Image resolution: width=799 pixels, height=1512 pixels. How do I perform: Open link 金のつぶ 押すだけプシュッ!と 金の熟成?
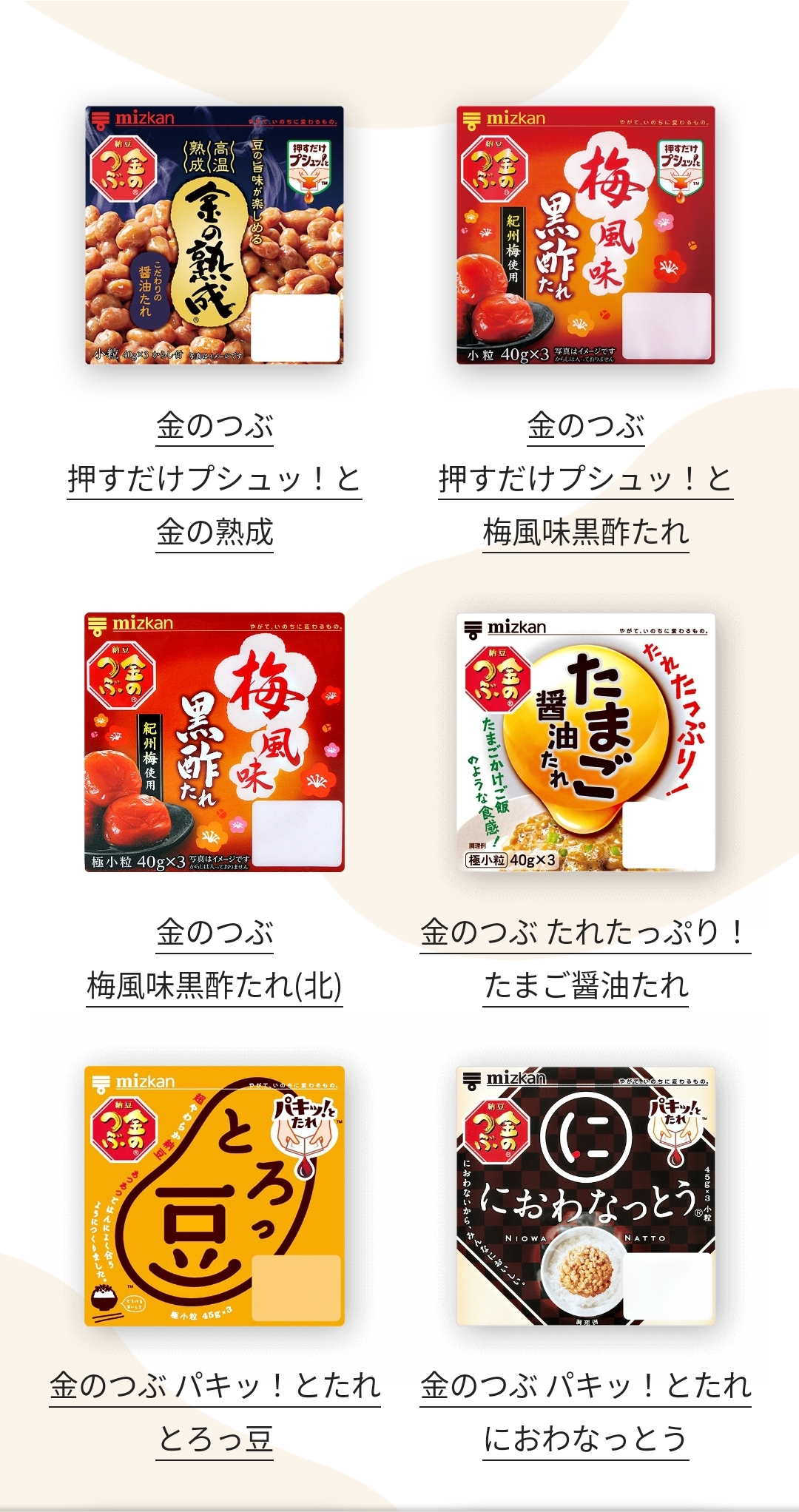pos(215,479)
